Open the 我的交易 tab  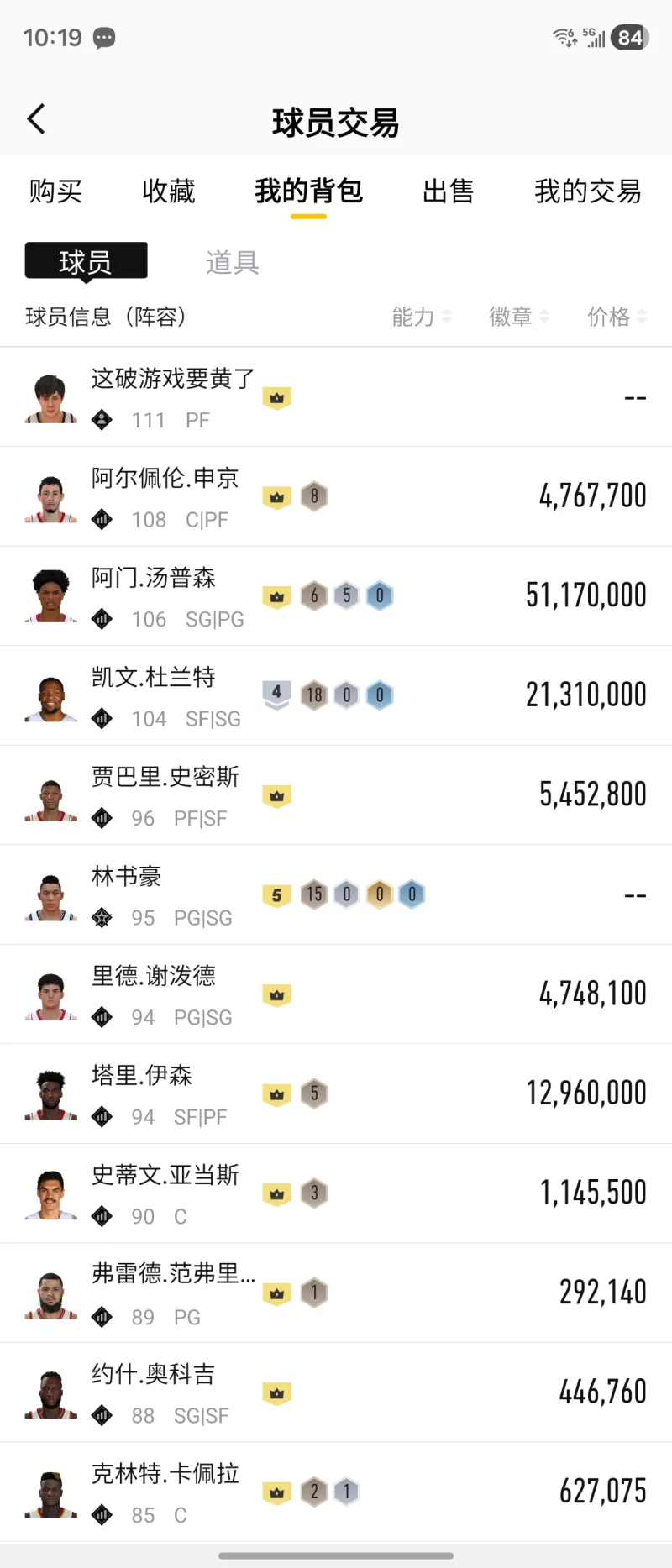pos(587,191)
